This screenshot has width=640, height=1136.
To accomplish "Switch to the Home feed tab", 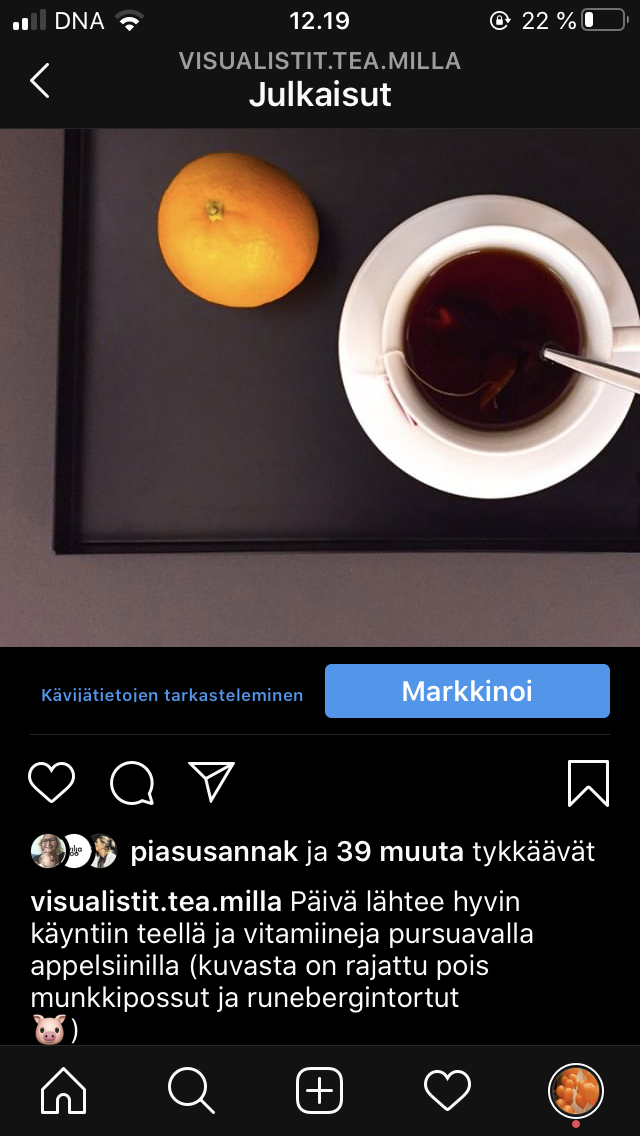I will coord(63,1089).
